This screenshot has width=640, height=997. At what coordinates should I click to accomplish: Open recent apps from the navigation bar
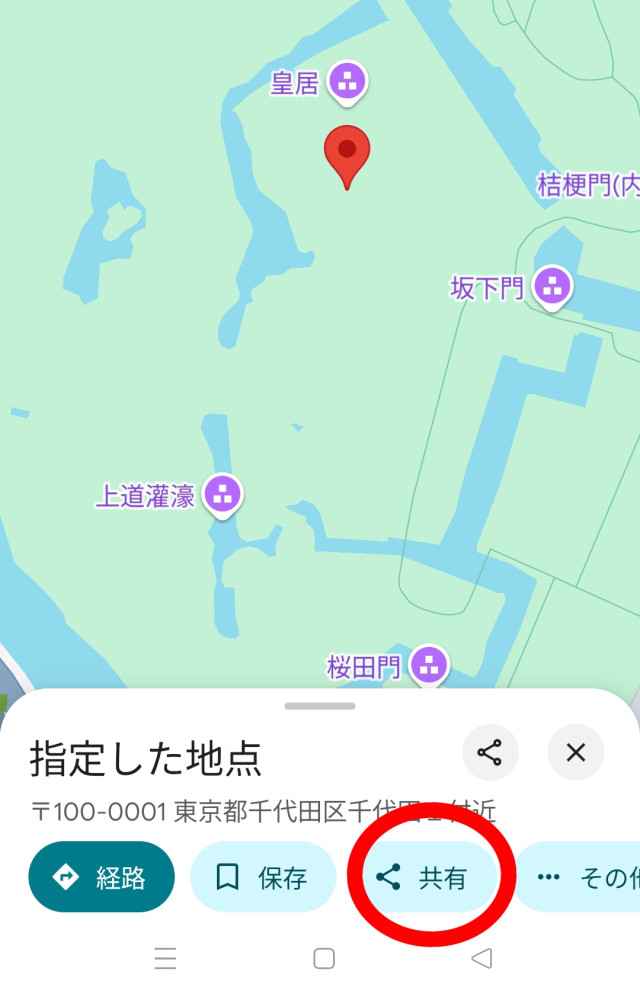pos(165,959)
